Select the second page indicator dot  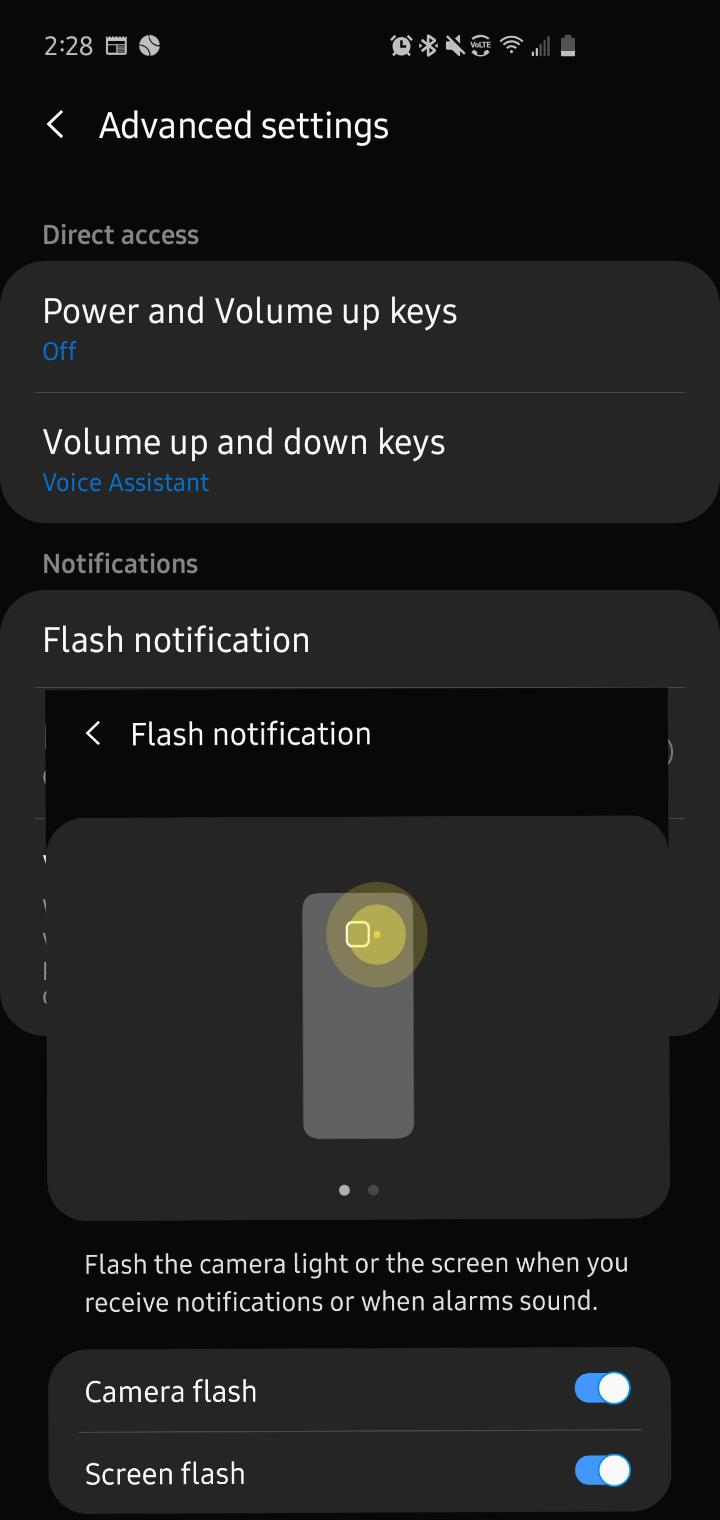coord(374,1190)
